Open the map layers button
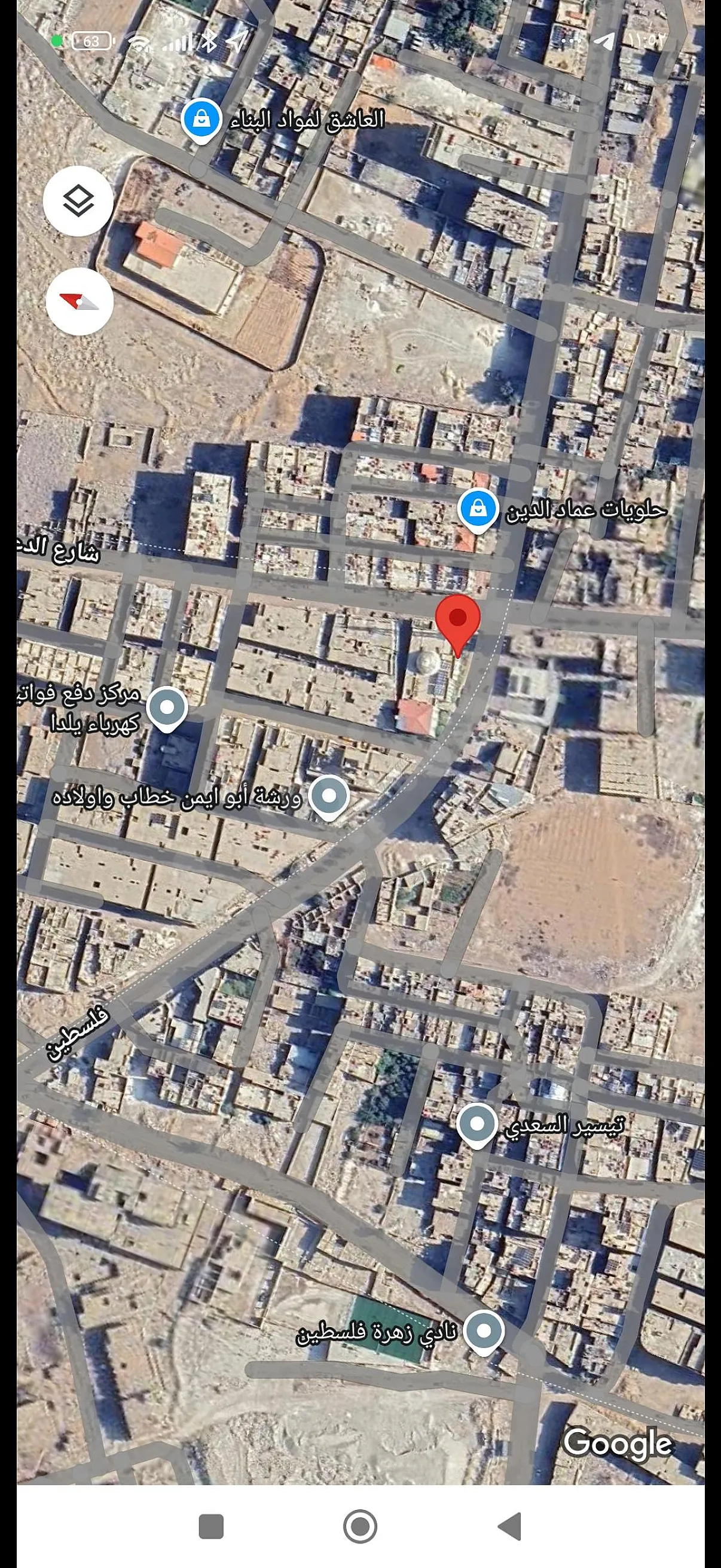Image resolution: width=721 pixels, height=1568 pixels. 78,201
